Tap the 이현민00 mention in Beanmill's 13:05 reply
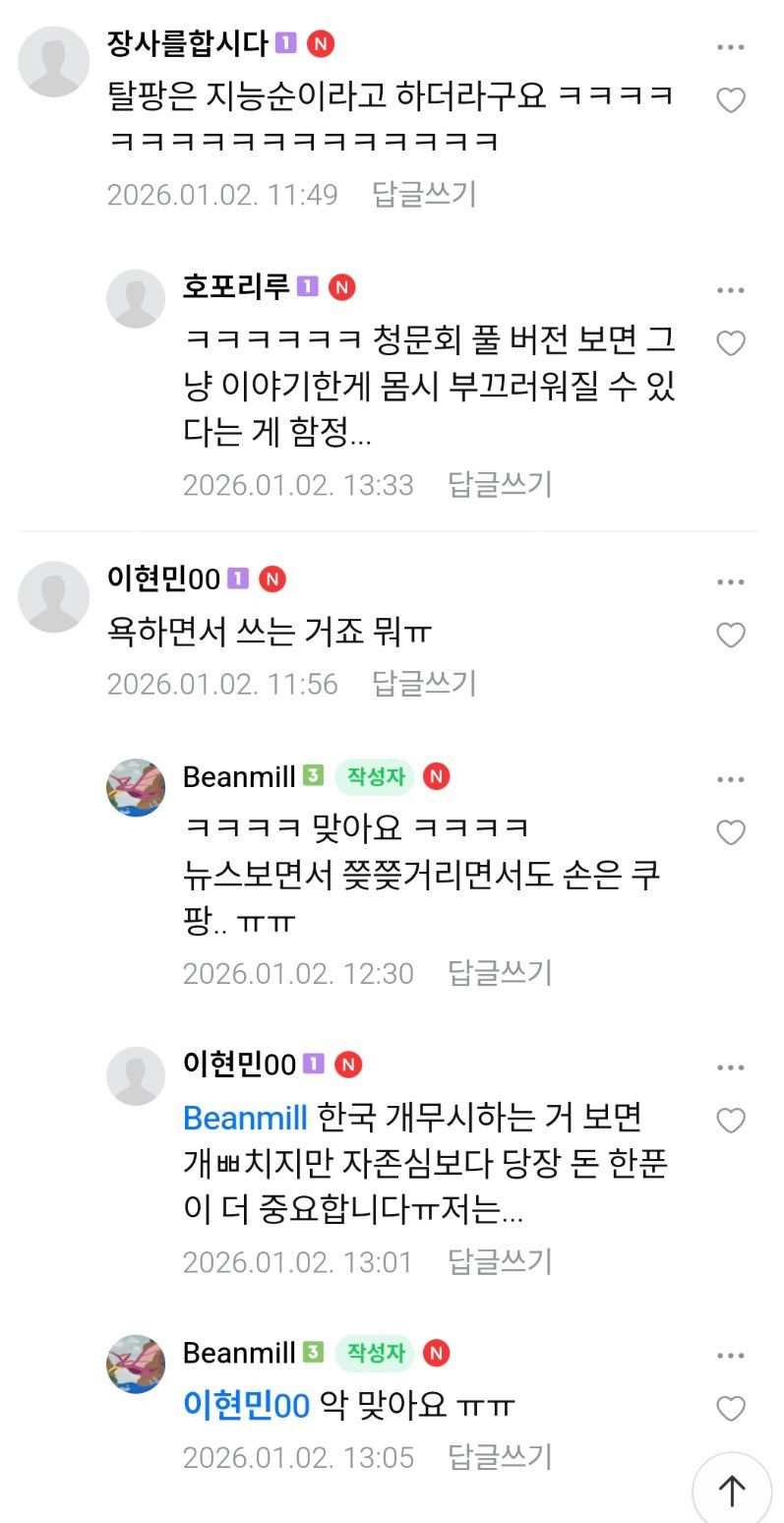784x1523 pixels. [x=246, y=1405]
